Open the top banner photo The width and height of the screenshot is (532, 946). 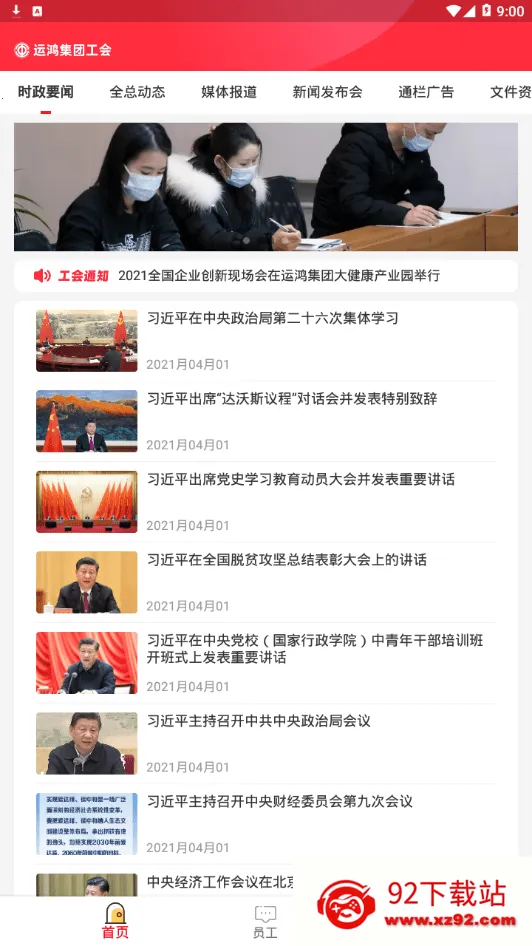(266, 187)
